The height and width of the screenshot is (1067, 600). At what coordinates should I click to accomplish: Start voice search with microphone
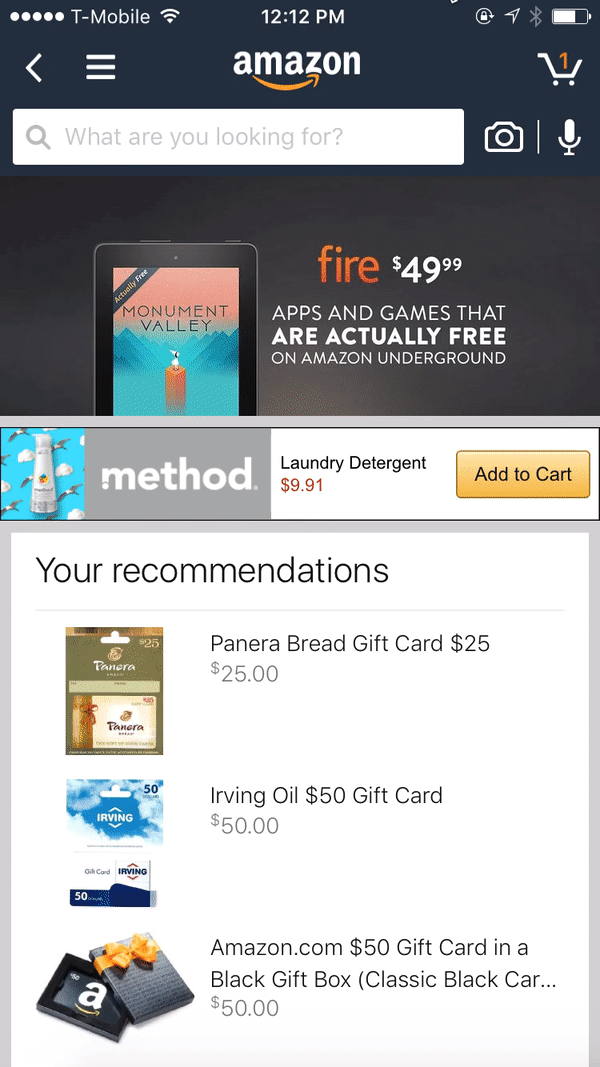[569, 137]
